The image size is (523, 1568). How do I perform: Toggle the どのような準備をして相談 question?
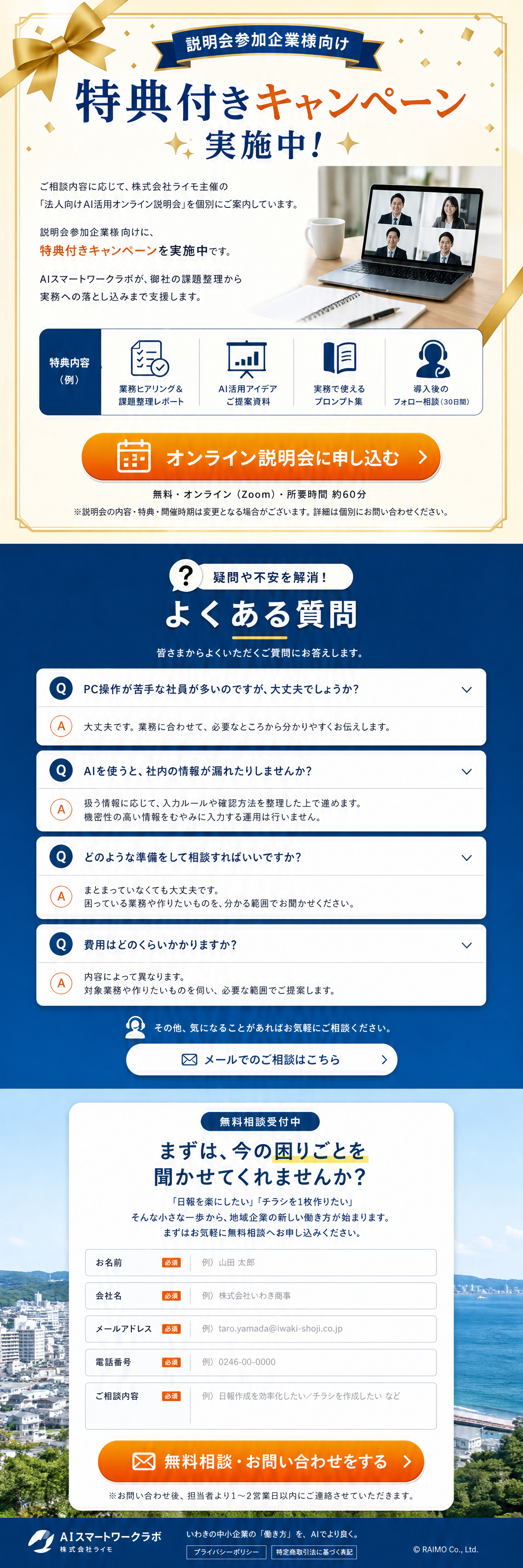(x=261, y=857)
